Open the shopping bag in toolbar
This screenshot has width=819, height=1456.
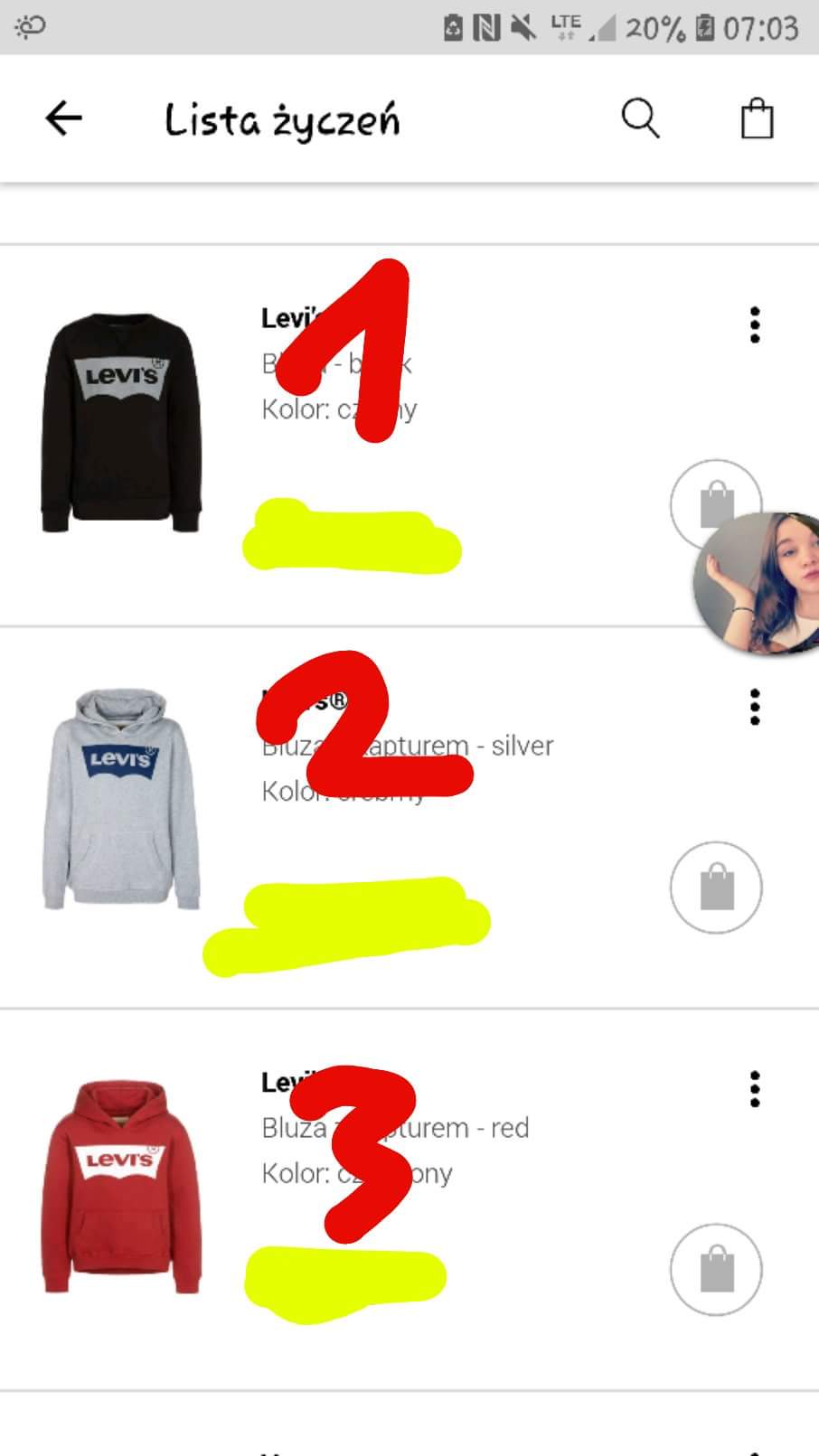[757, 118]
